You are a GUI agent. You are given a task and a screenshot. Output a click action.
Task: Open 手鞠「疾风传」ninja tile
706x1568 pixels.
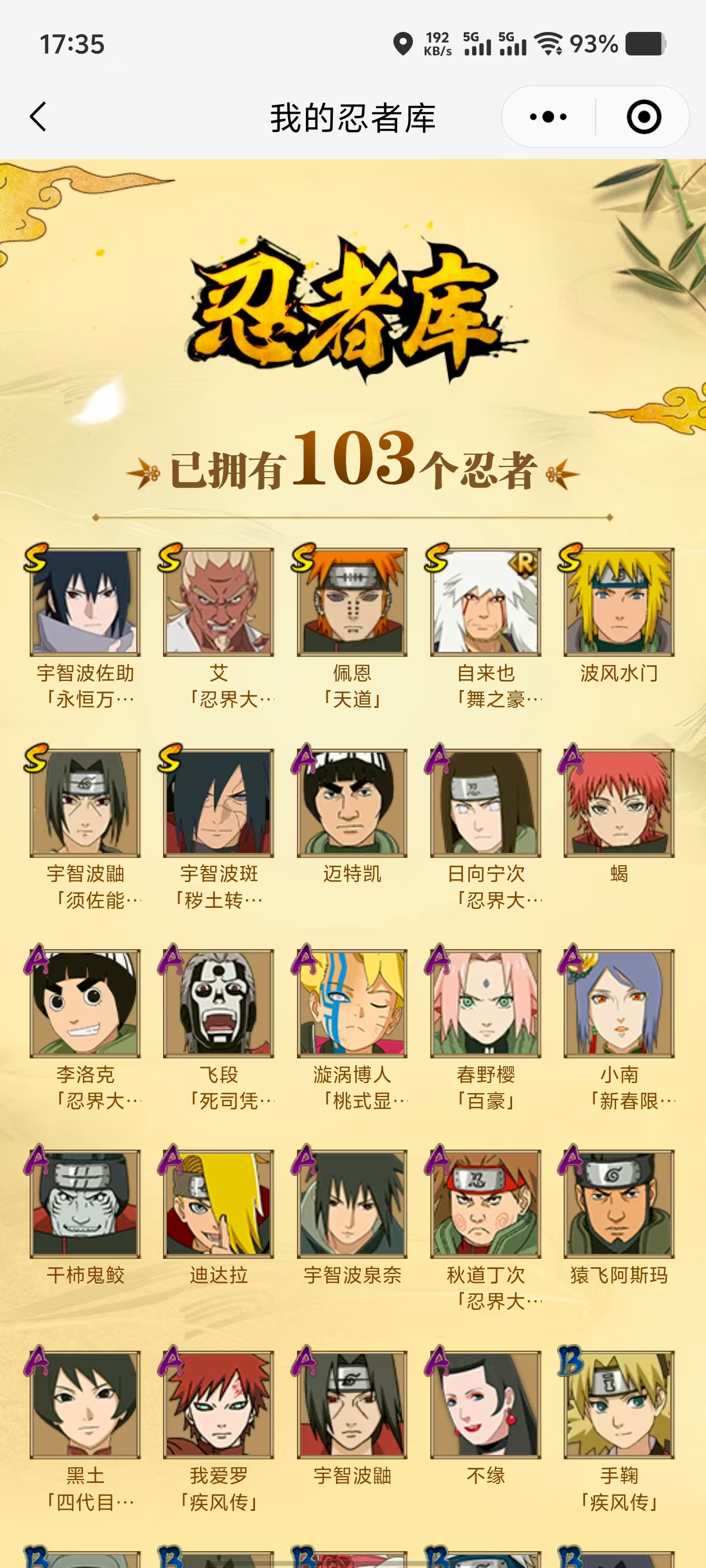619,1404
